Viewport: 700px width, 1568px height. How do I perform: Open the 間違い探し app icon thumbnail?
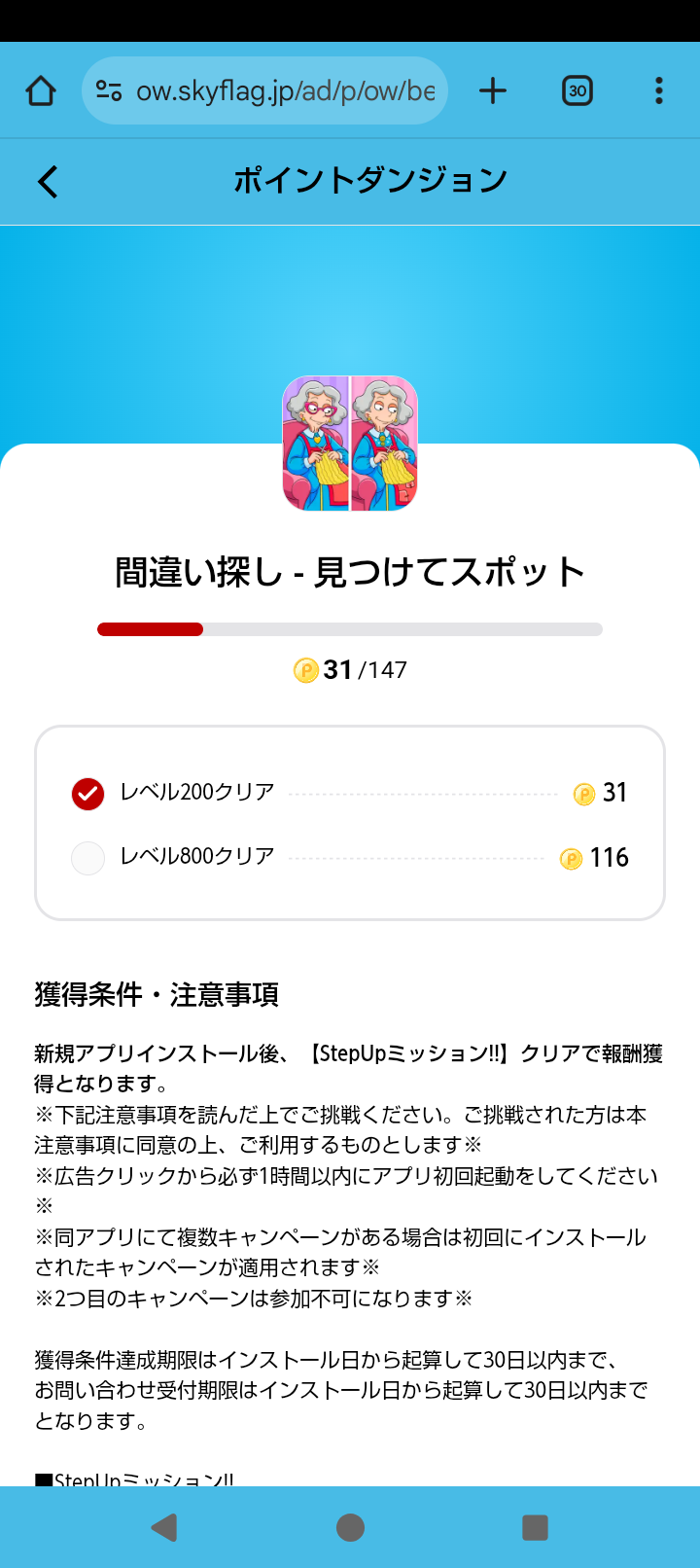[350, 443]
